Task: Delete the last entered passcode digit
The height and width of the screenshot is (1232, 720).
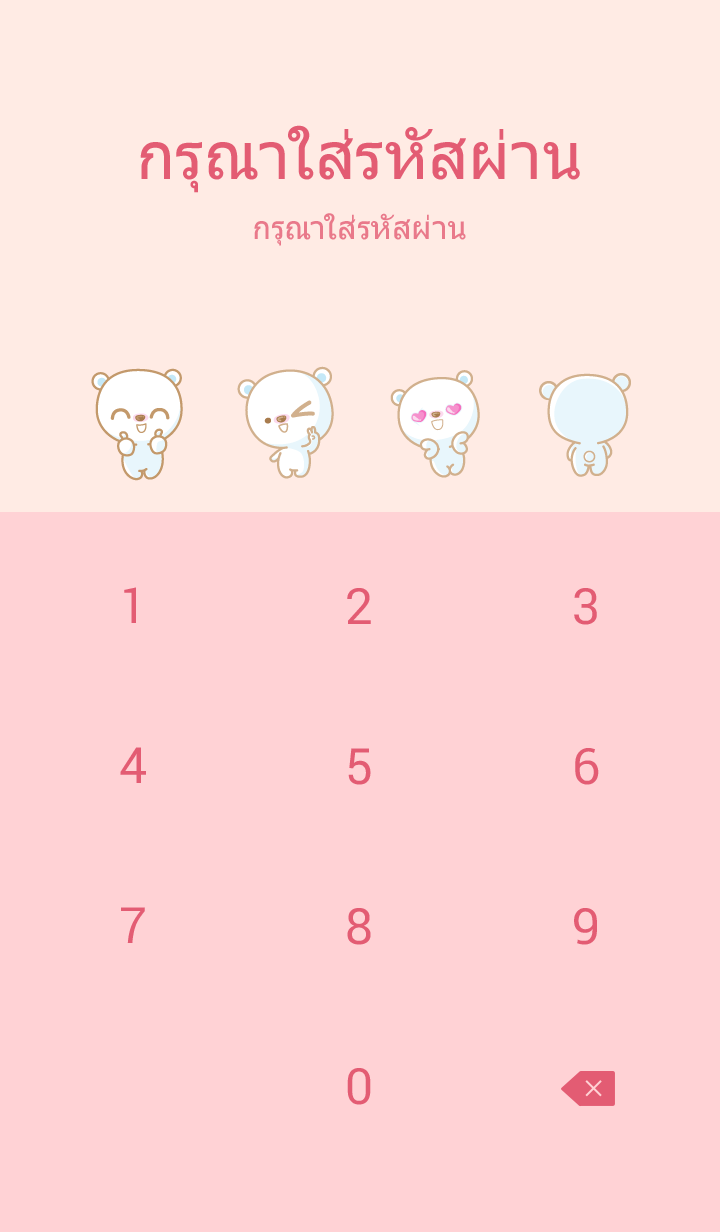Action: [588, 1088]
